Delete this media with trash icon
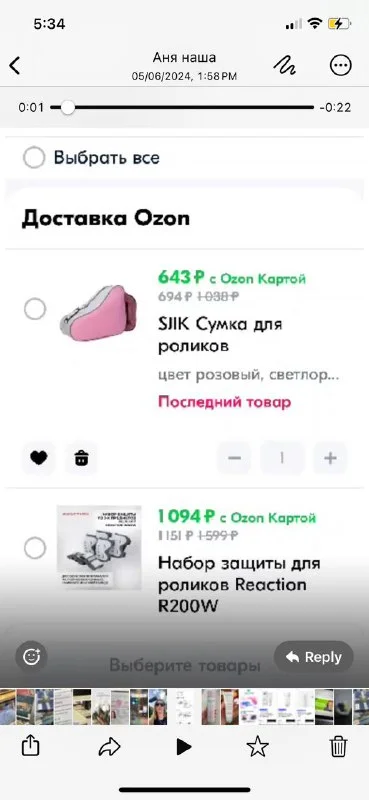Screen dimensions: 369x800 tap(338, 747)
